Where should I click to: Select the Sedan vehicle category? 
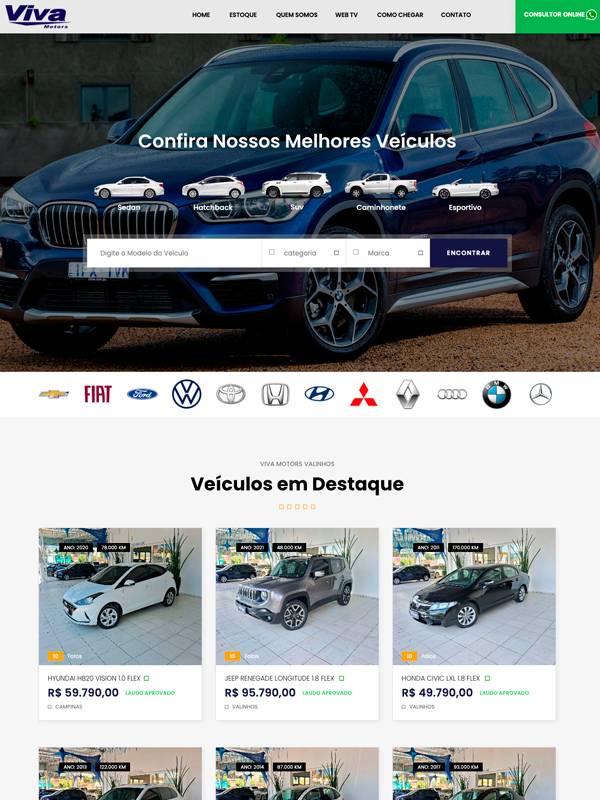[x=129, y=192]
